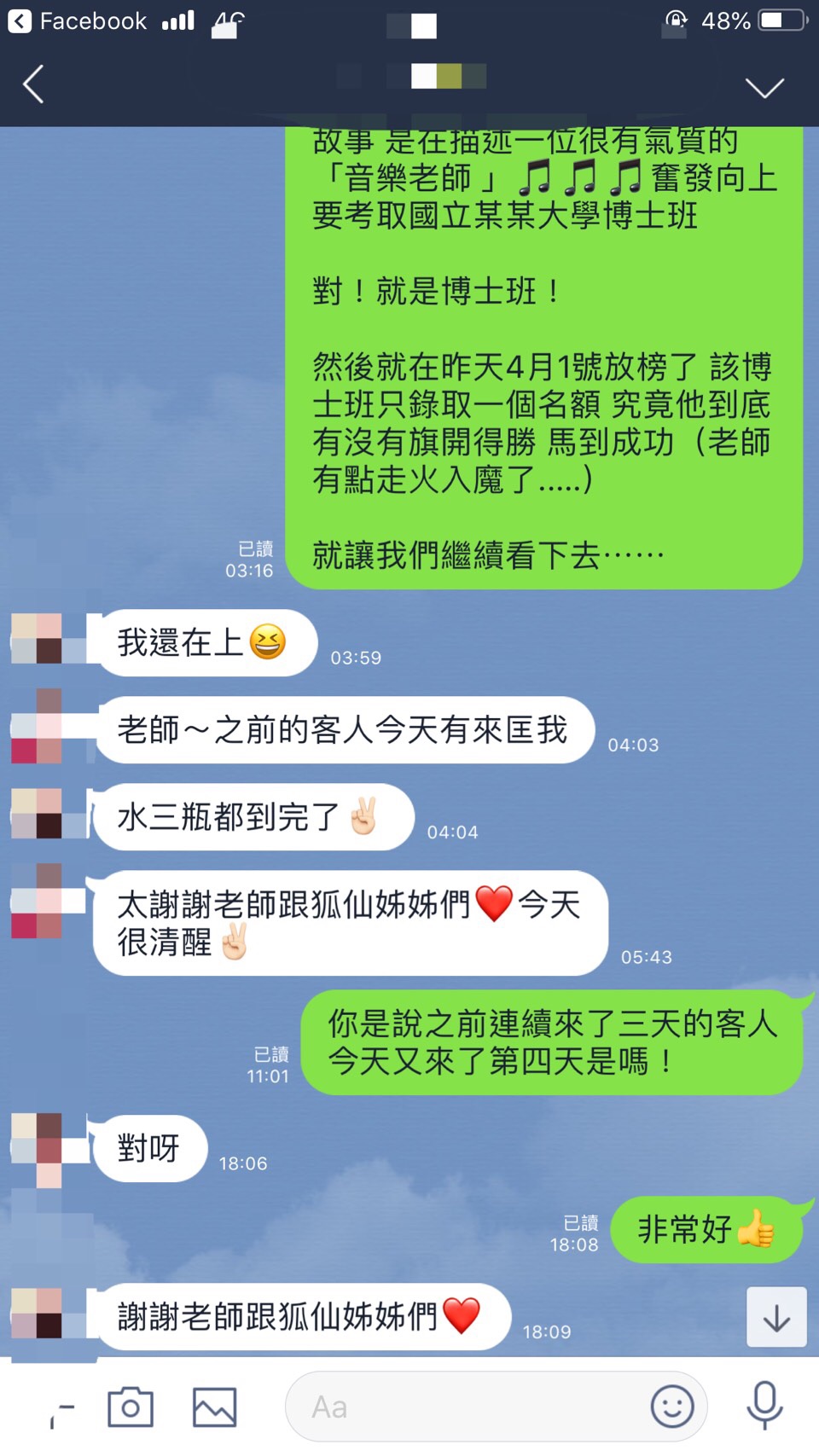Return to Facebook app

pos(77,20)
